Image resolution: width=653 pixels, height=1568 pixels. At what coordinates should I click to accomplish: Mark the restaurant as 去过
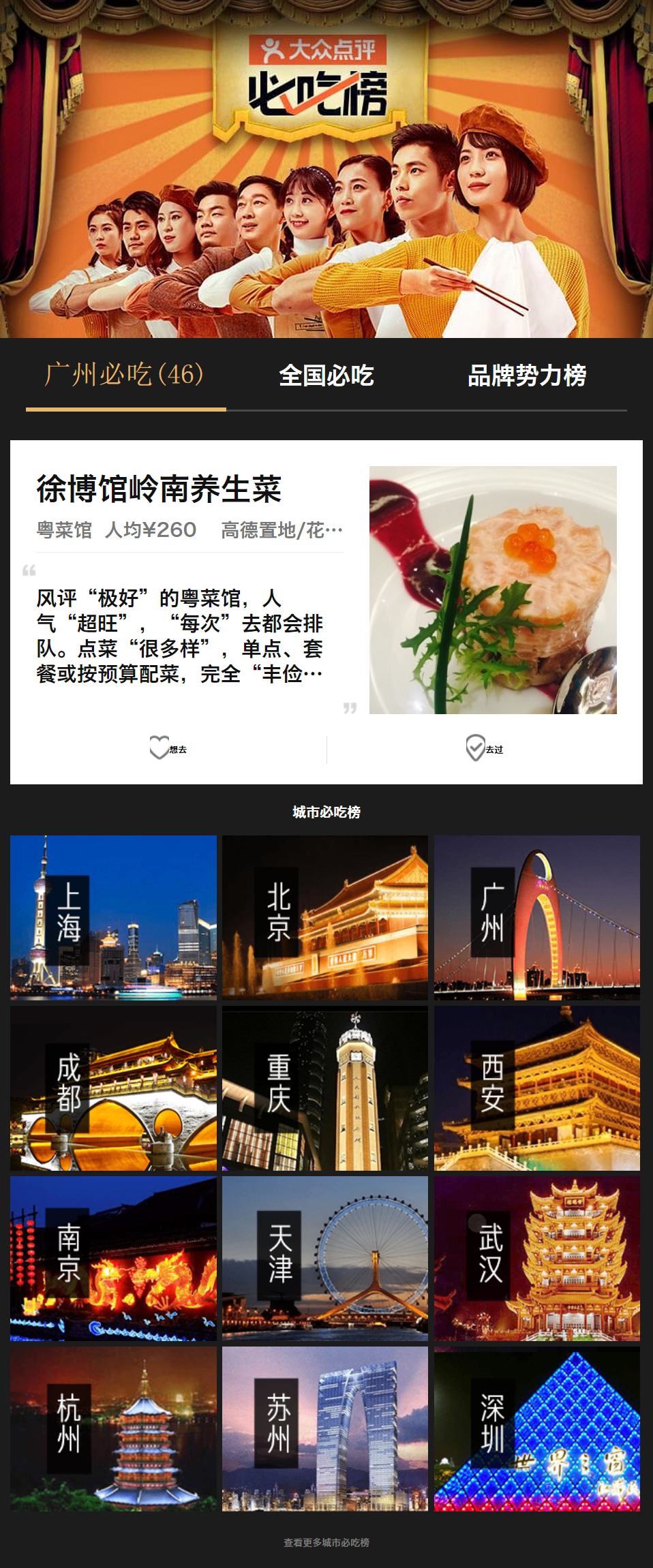click(x=485, y=749)
